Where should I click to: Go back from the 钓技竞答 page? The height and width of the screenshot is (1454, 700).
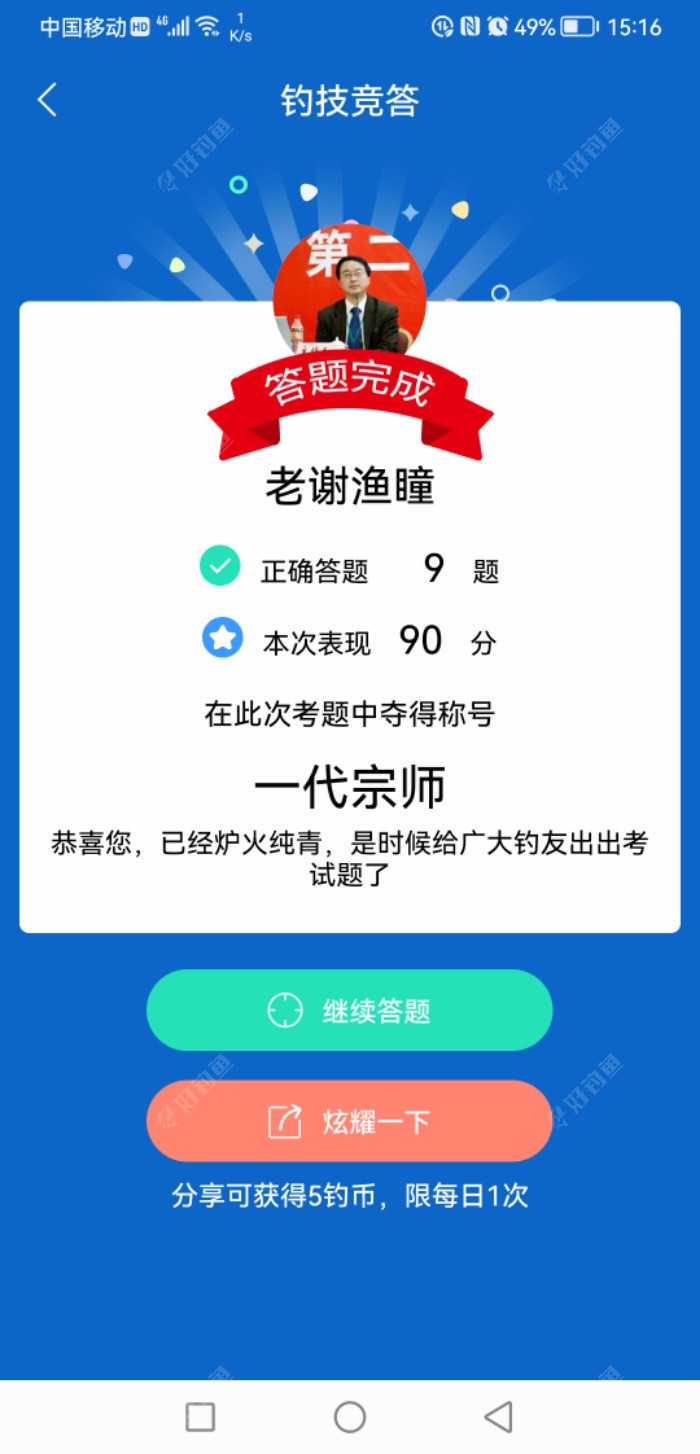[x=47, y=100]
